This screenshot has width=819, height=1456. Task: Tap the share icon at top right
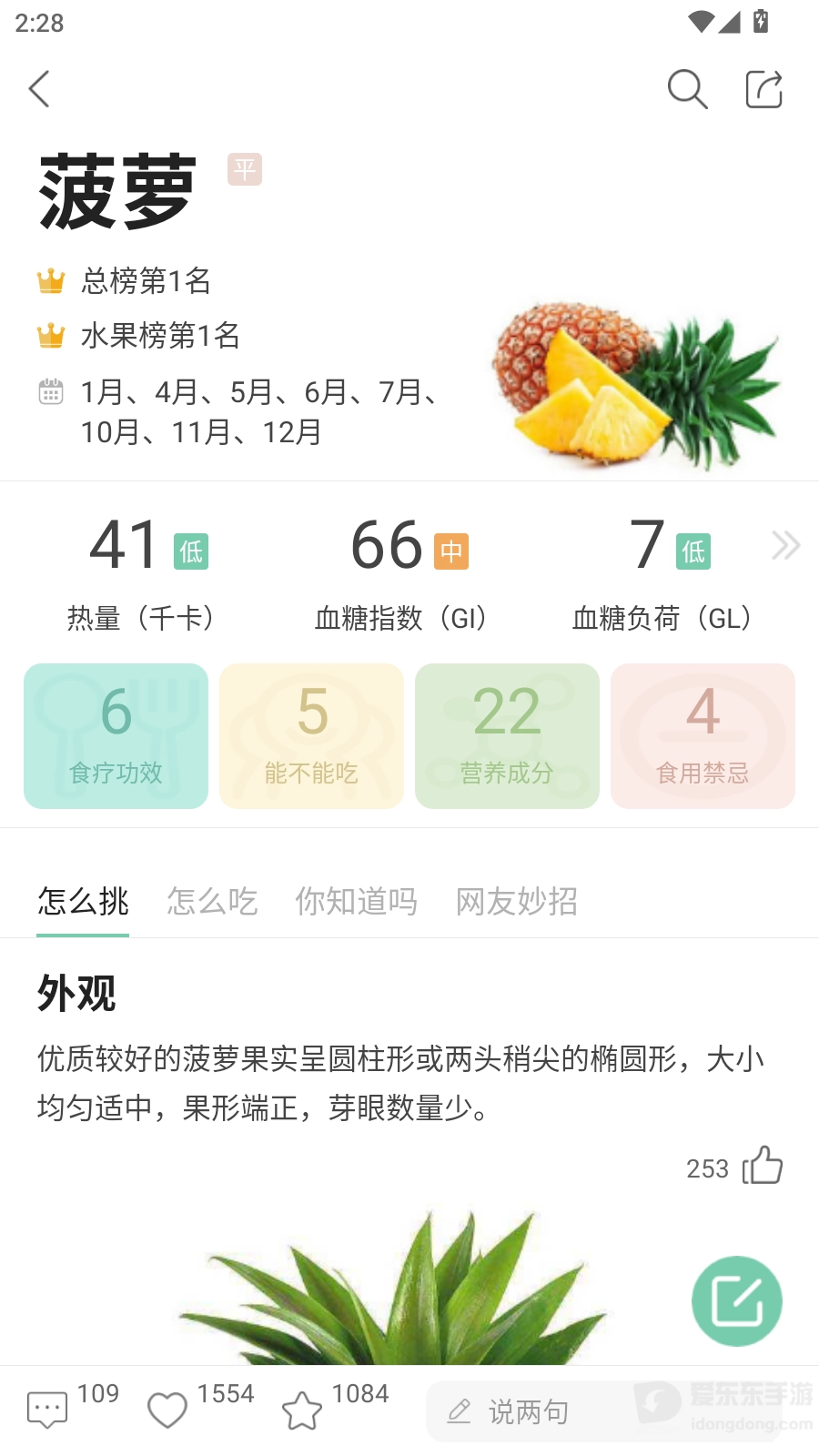point(764,89)
